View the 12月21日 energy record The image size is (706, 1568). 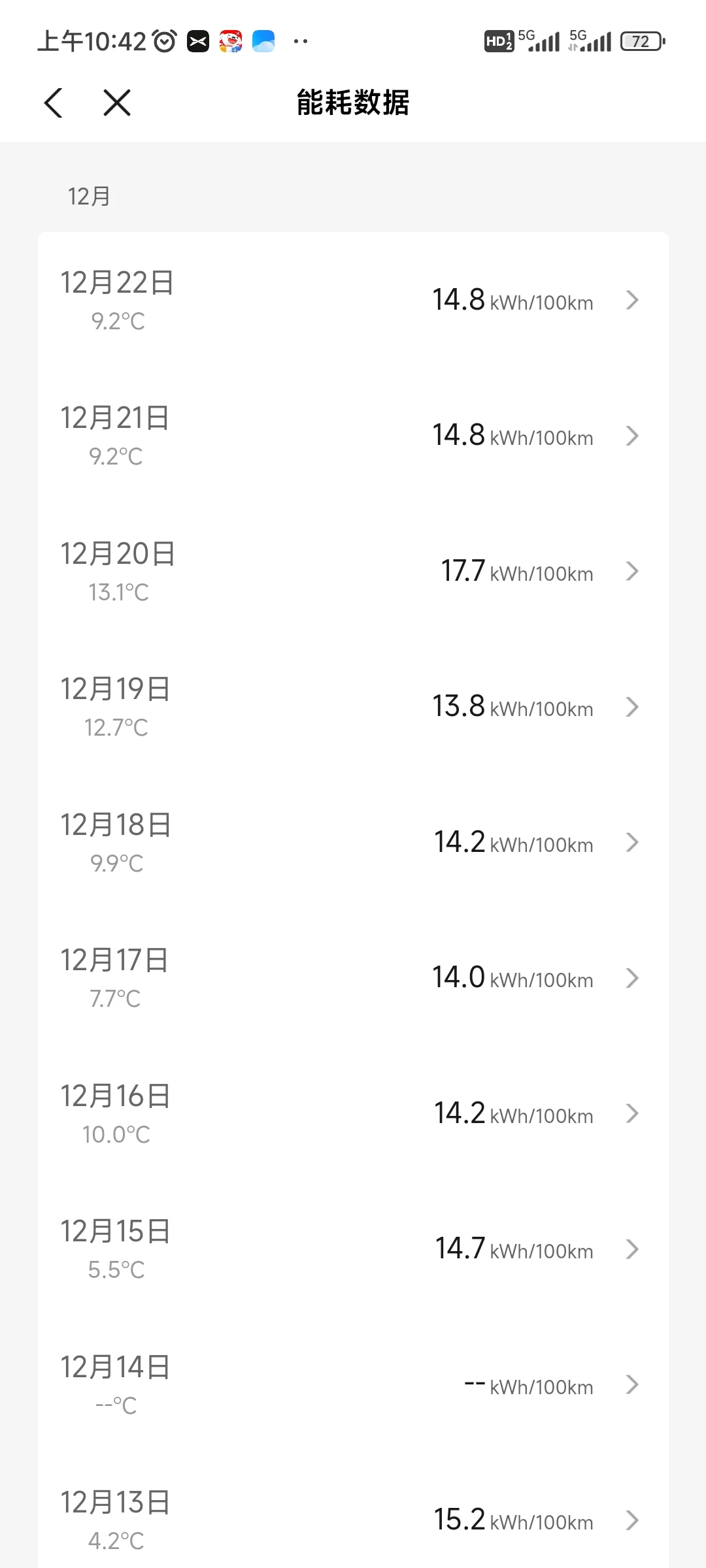353,436
